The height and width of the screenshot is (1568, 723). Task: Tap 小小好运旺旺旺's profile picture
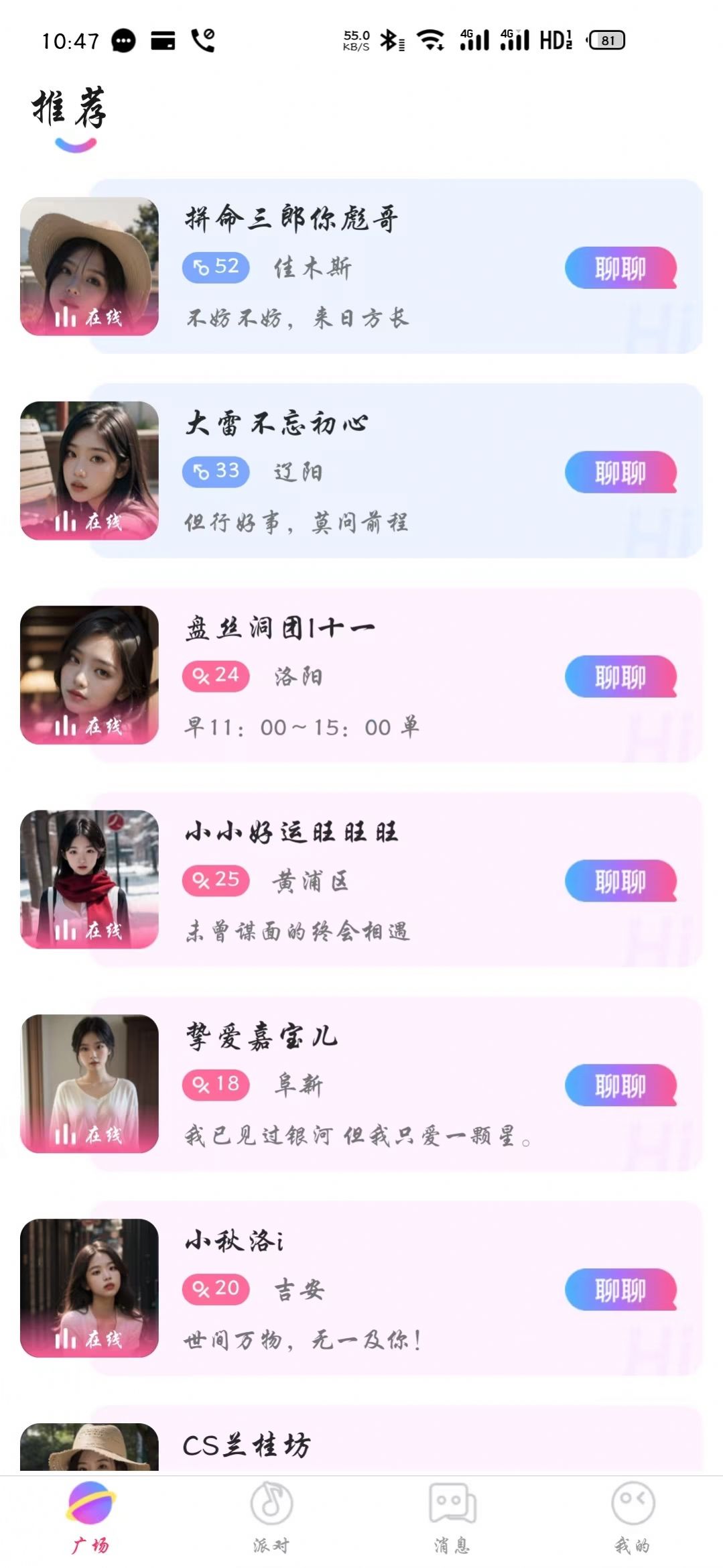(90, 880)
